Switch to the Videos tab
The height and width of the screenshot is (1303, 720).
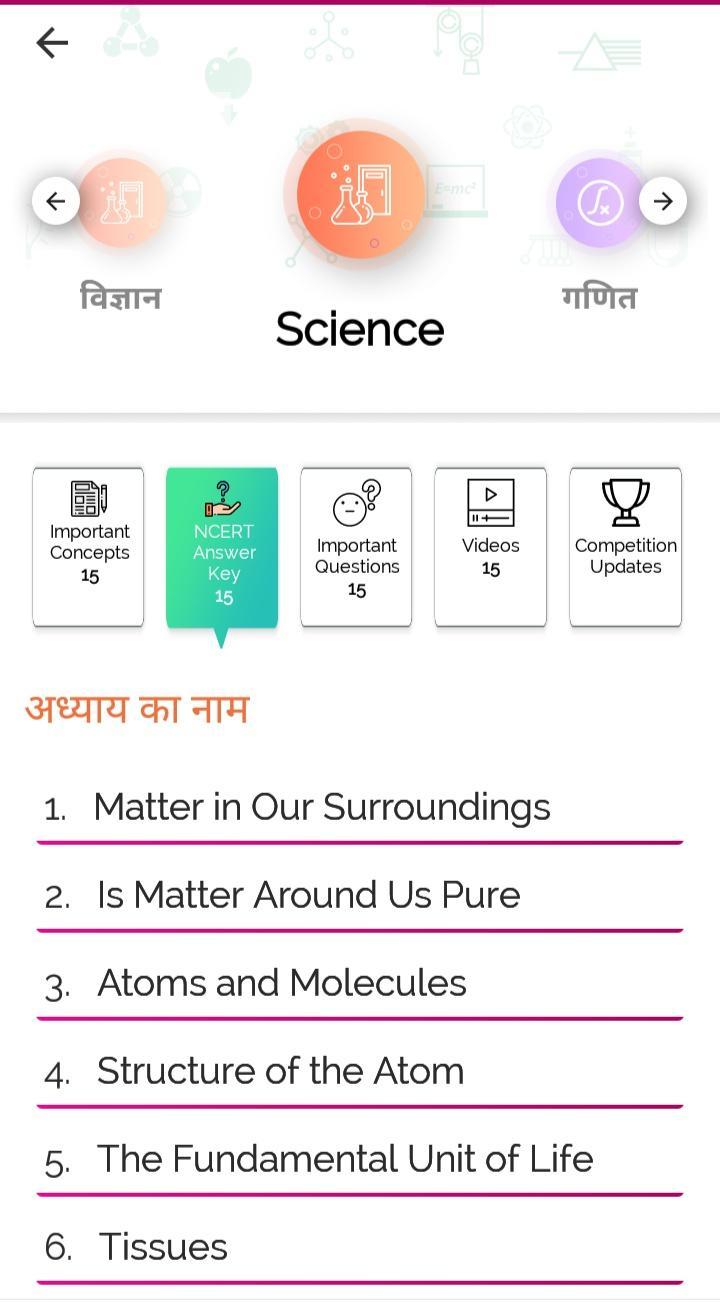(x=490, y=547)
